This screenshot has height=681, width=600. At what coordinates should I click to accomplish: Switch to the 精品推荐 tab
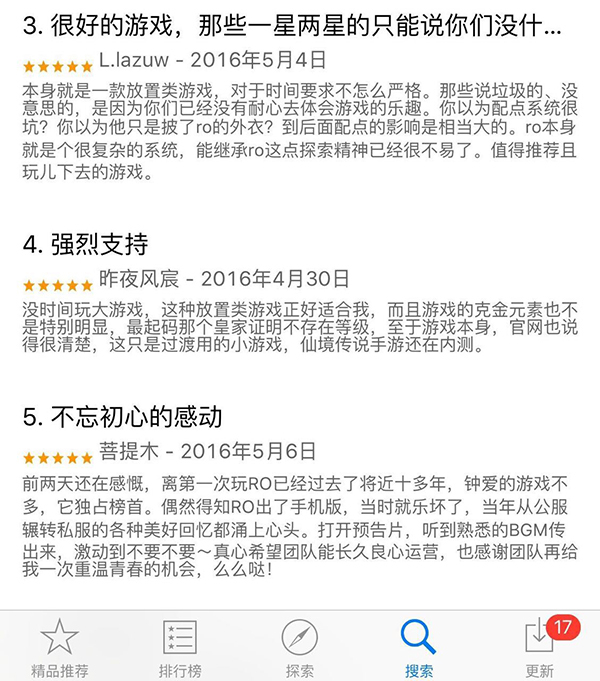pyautogui.click(x=59, y=646)
